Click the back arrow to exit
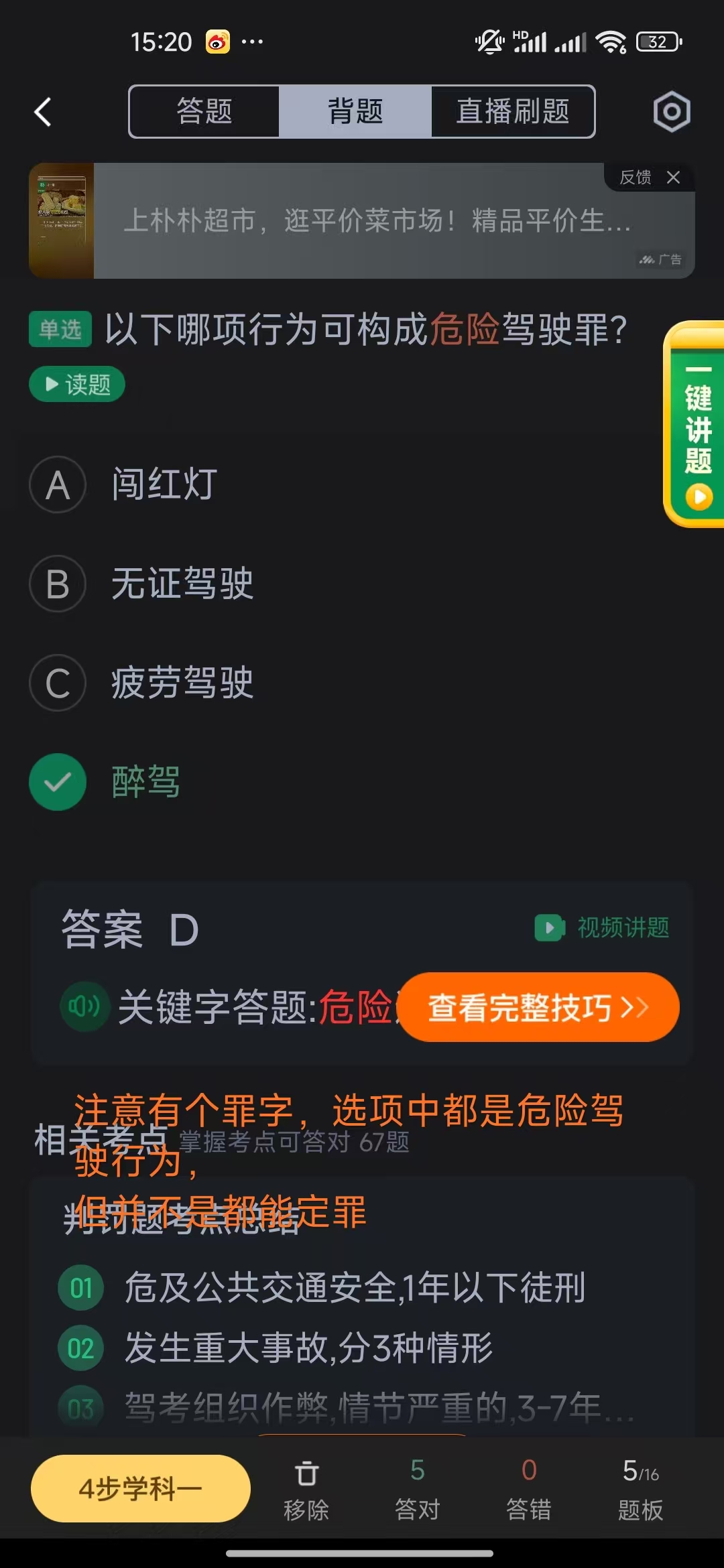Screen dimensions: 724x1568 coord(42,111)
